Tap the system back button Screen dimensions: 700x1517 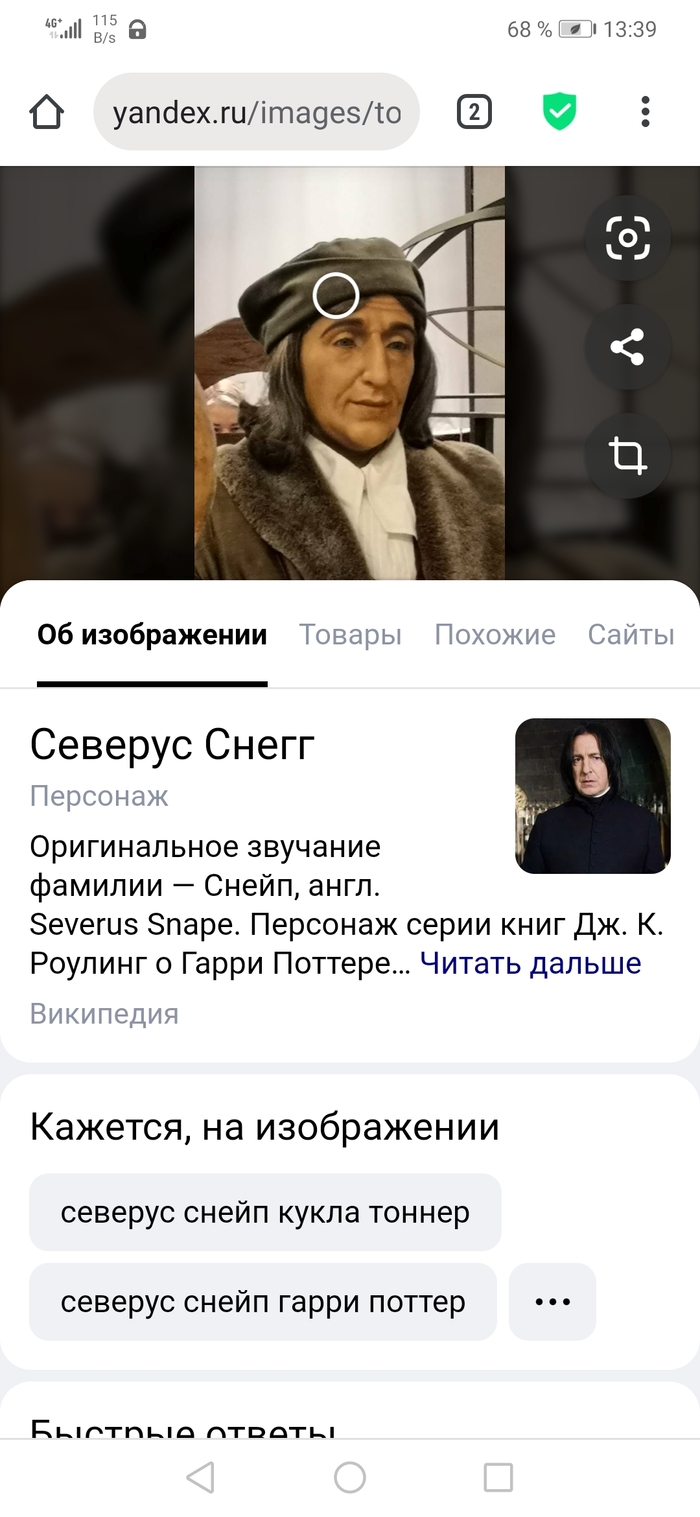pos(201,1477)
